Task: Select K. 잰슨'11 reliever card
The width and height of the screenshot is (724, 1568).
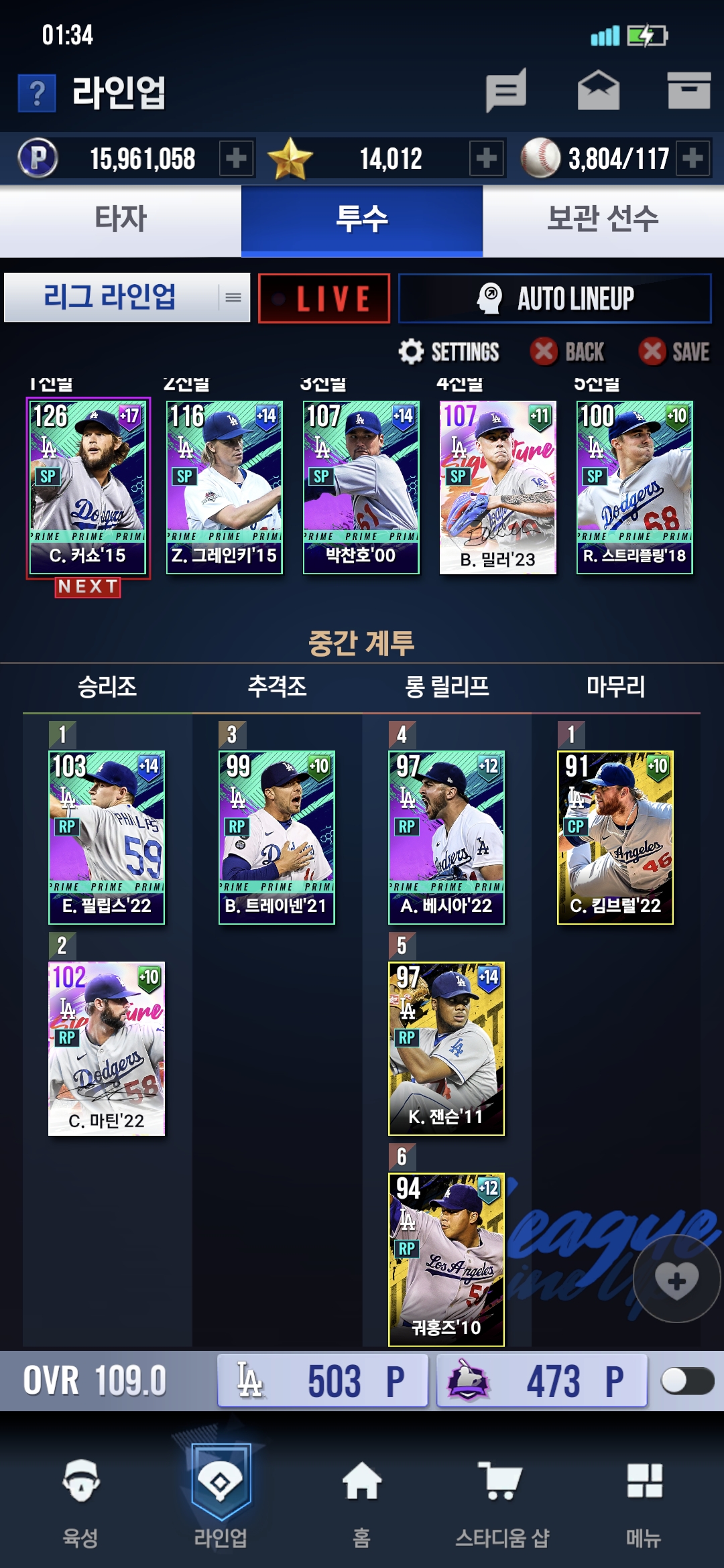Action: pyautogui.click(x=446, y=1049)
